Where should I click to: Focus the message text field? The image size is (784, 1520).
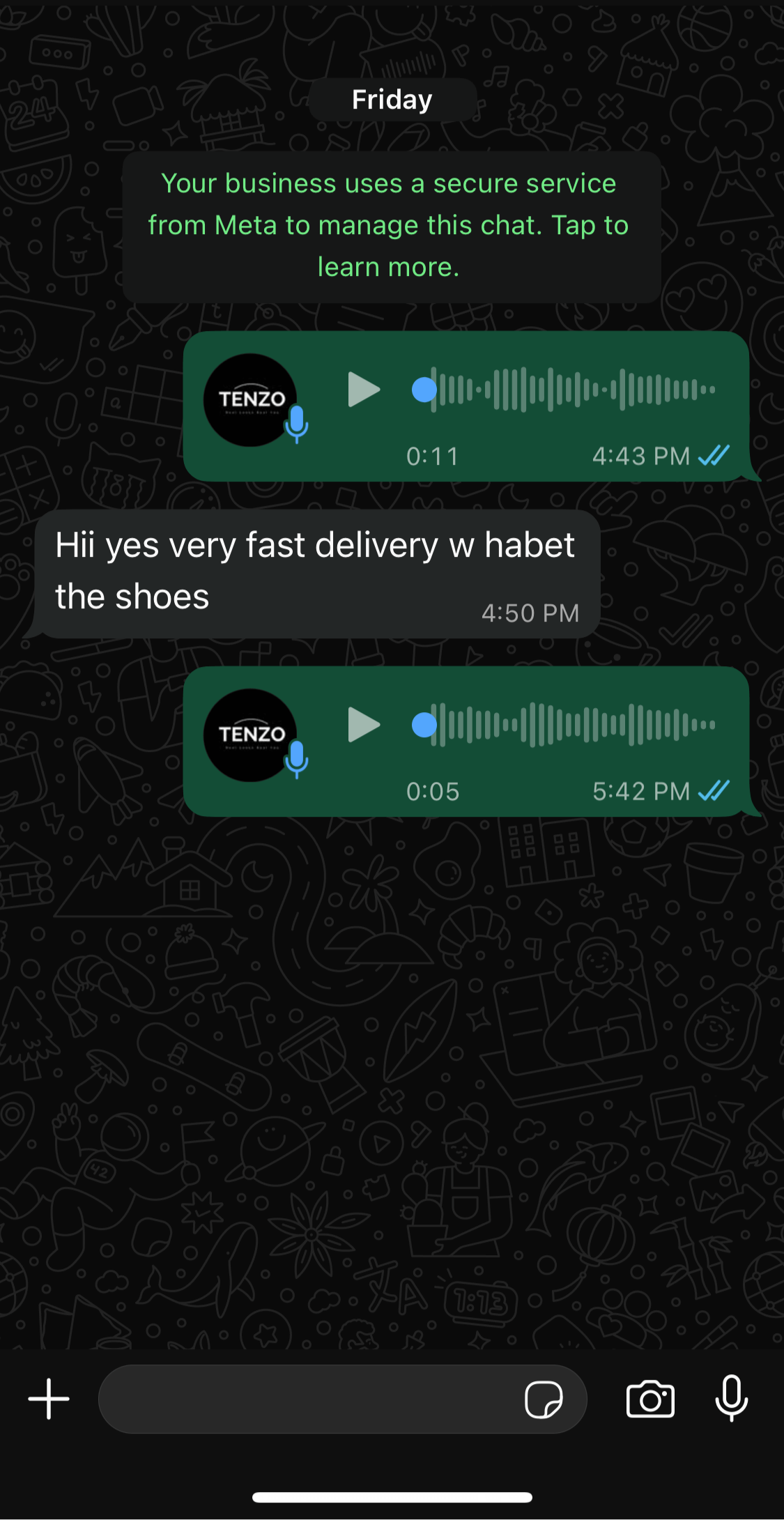(307, 1398)
